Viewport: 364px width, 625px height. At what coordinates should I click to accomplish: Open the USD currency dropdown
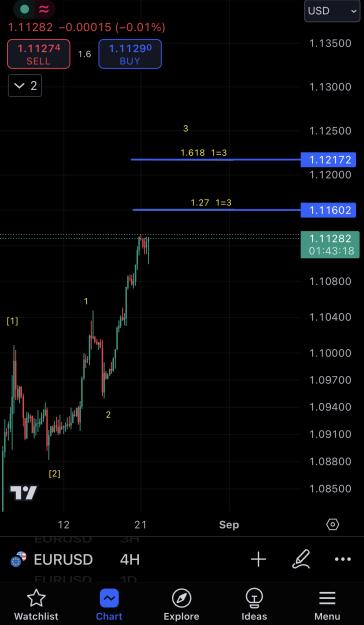332,11
